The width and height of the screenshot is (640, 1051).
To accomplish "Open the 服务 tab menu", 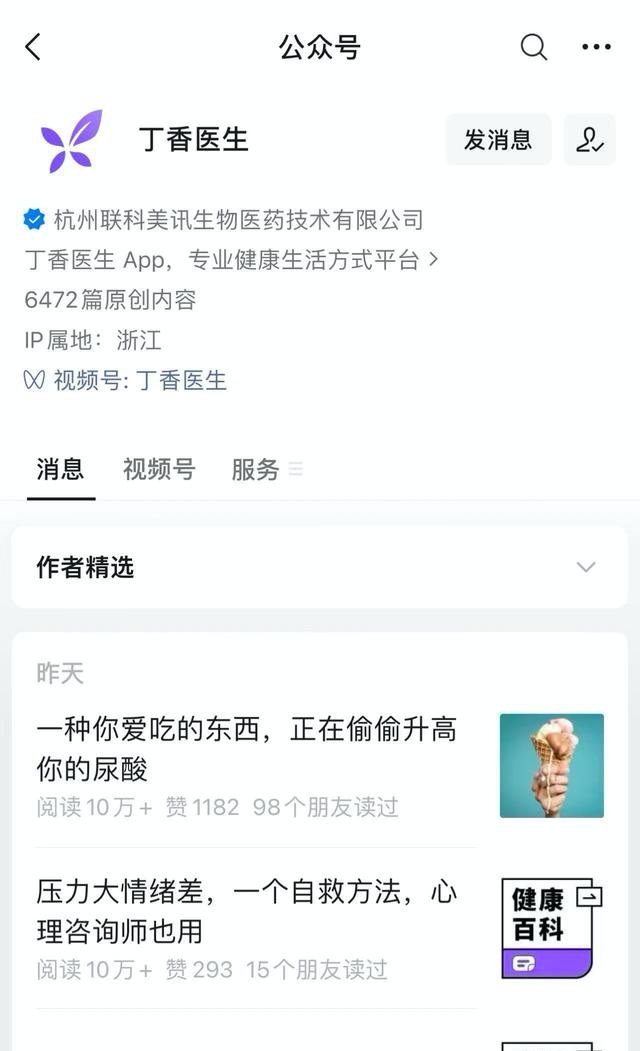I will [x=266, y=469].
